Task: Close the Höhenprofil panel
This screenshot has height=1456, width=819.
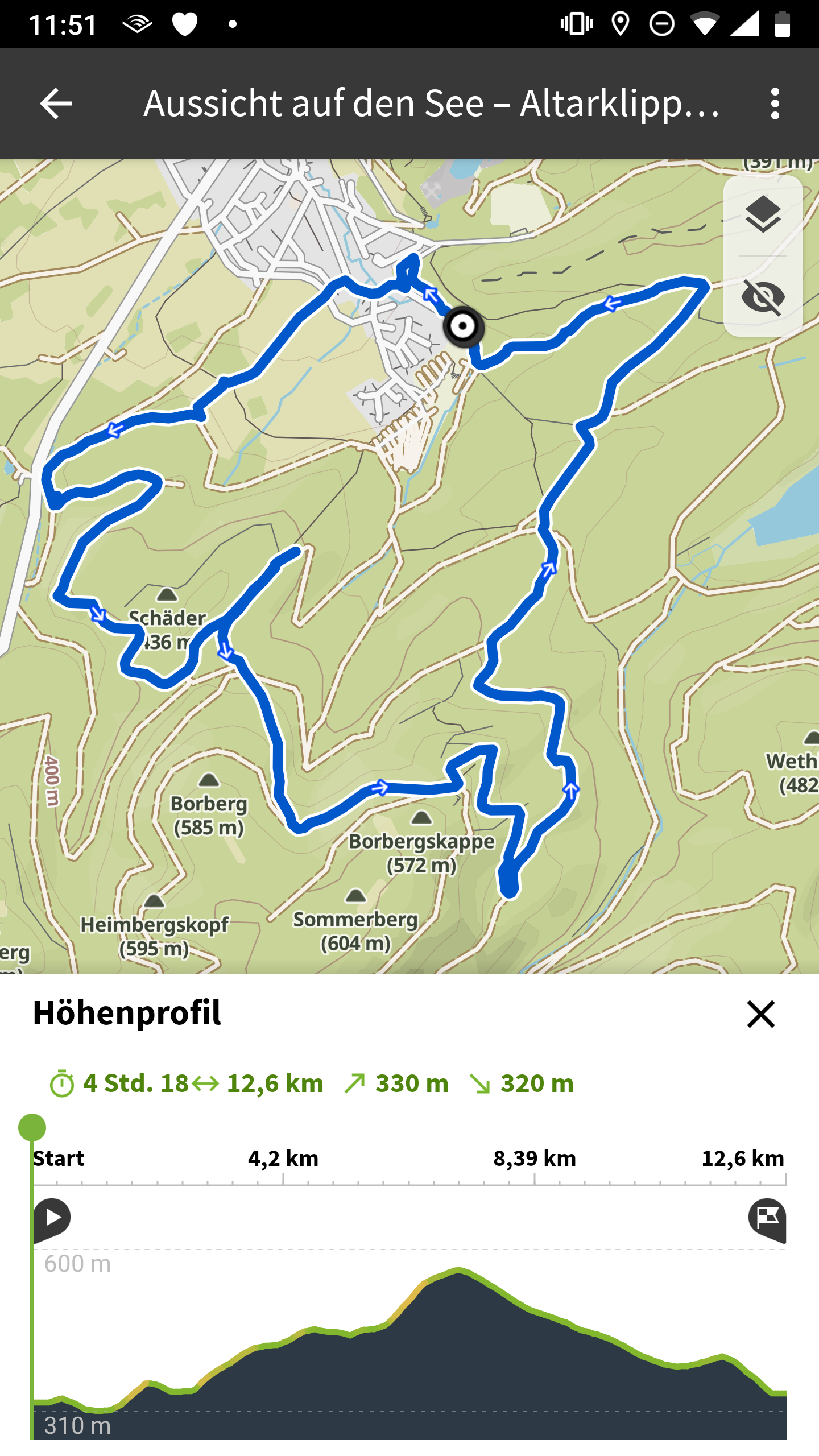Action: pos(760,1014)
